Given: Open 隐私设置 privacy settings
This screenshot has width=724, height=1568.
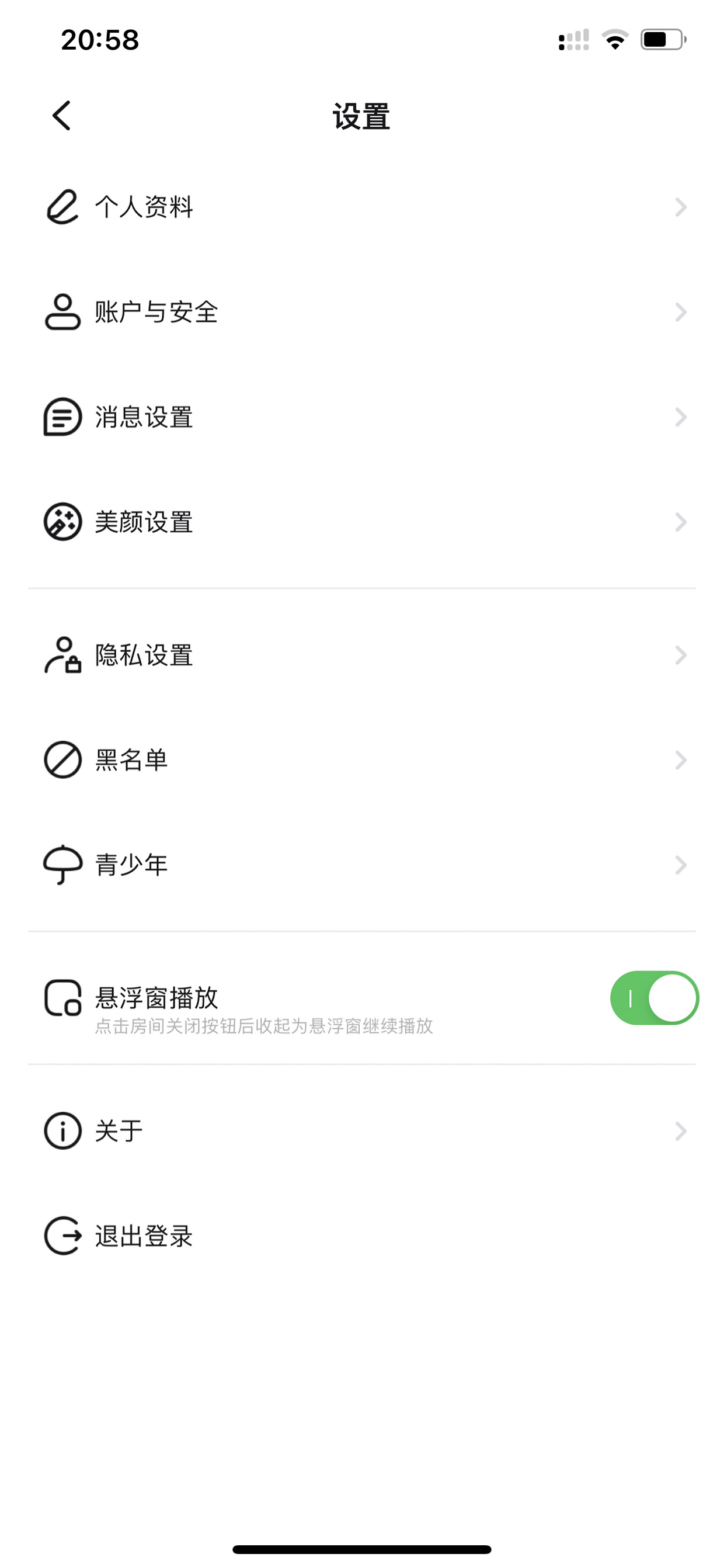Looking at the screenshot, I should (362, 655).
